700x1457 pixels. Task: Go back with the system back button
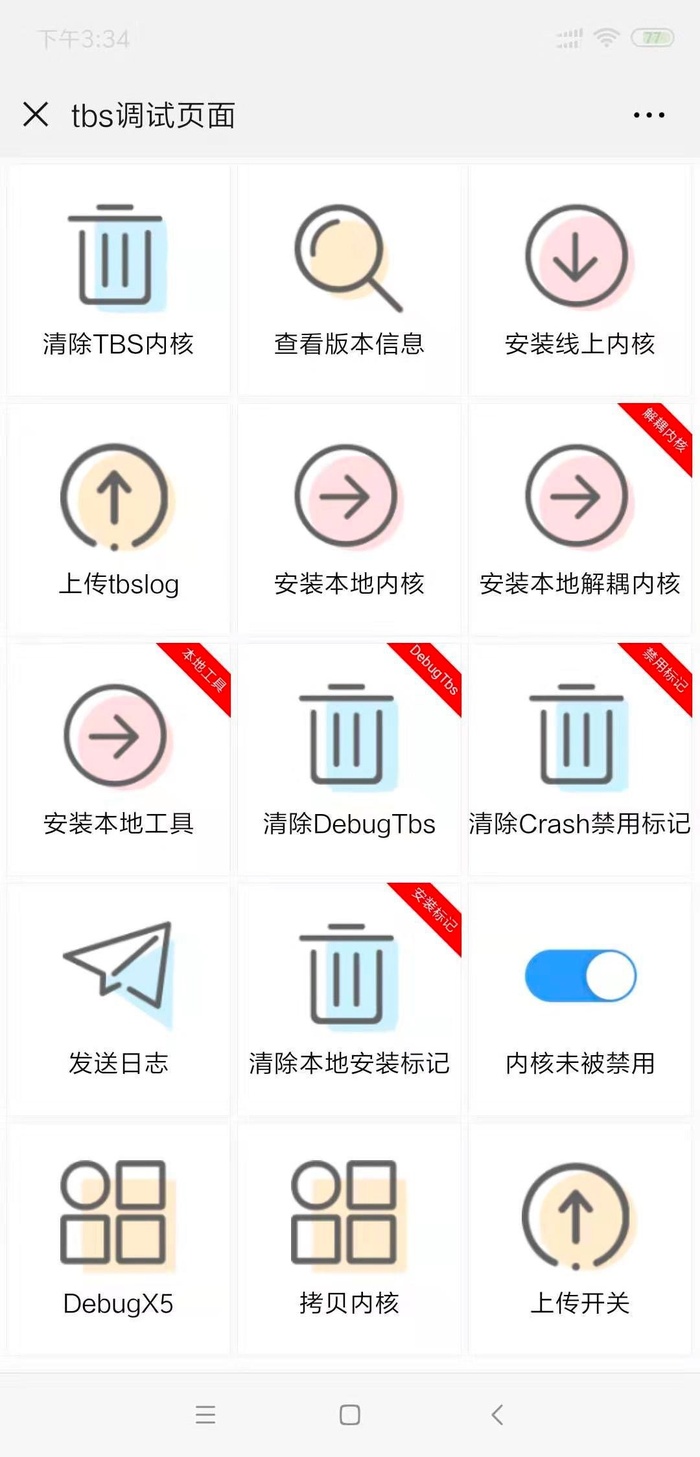[x=497, y=1414]
